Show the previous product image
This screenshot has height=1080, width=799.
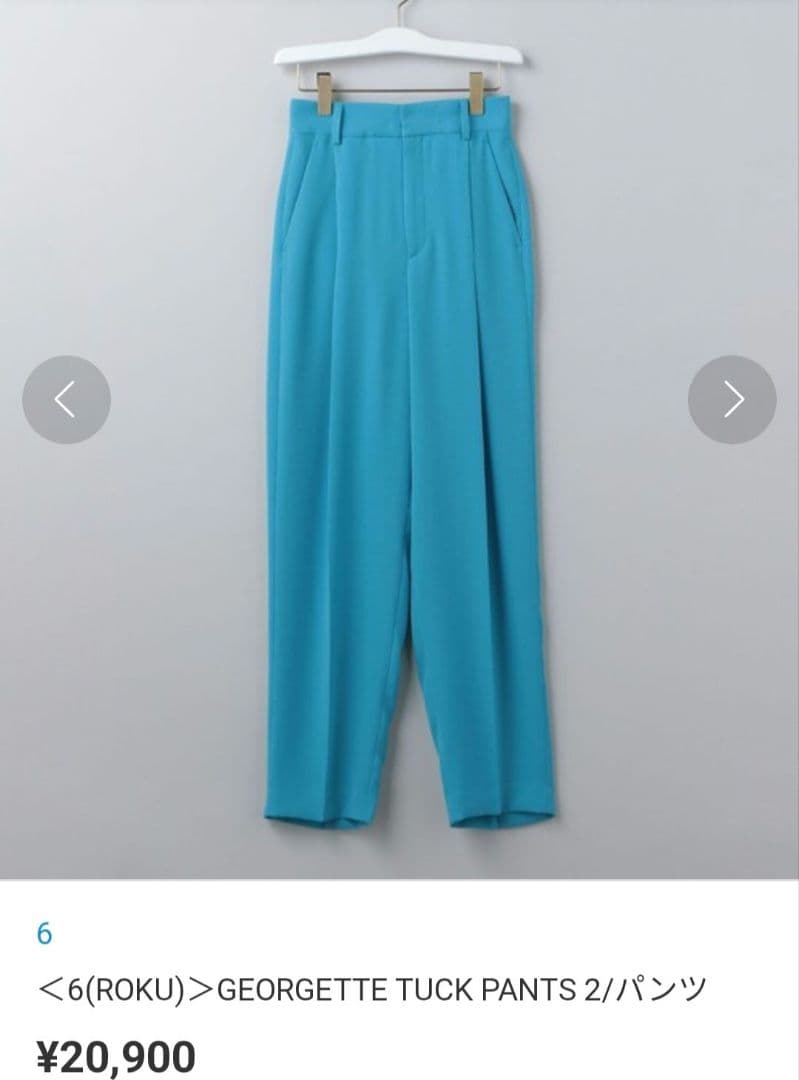tap(66, 400)
